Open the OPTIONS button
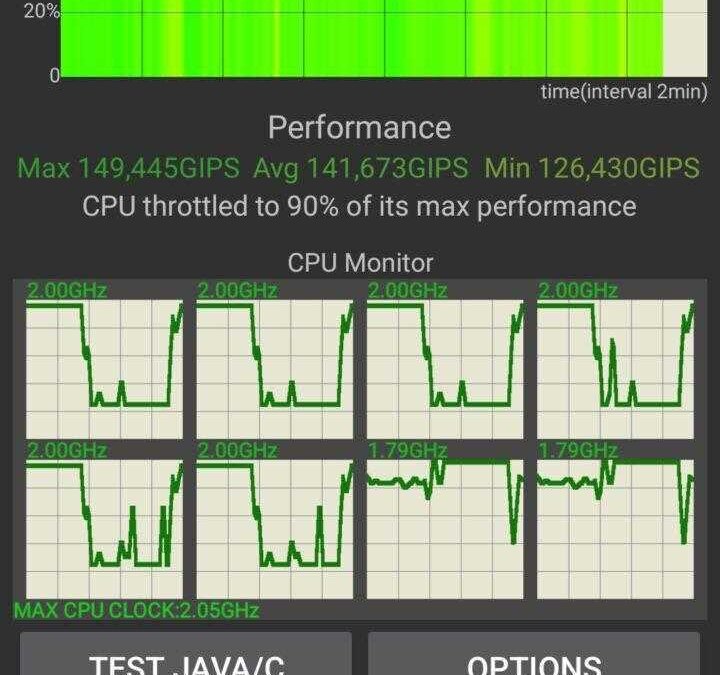The width and height of the screenshot is (720, 675). tap(534, 655)
